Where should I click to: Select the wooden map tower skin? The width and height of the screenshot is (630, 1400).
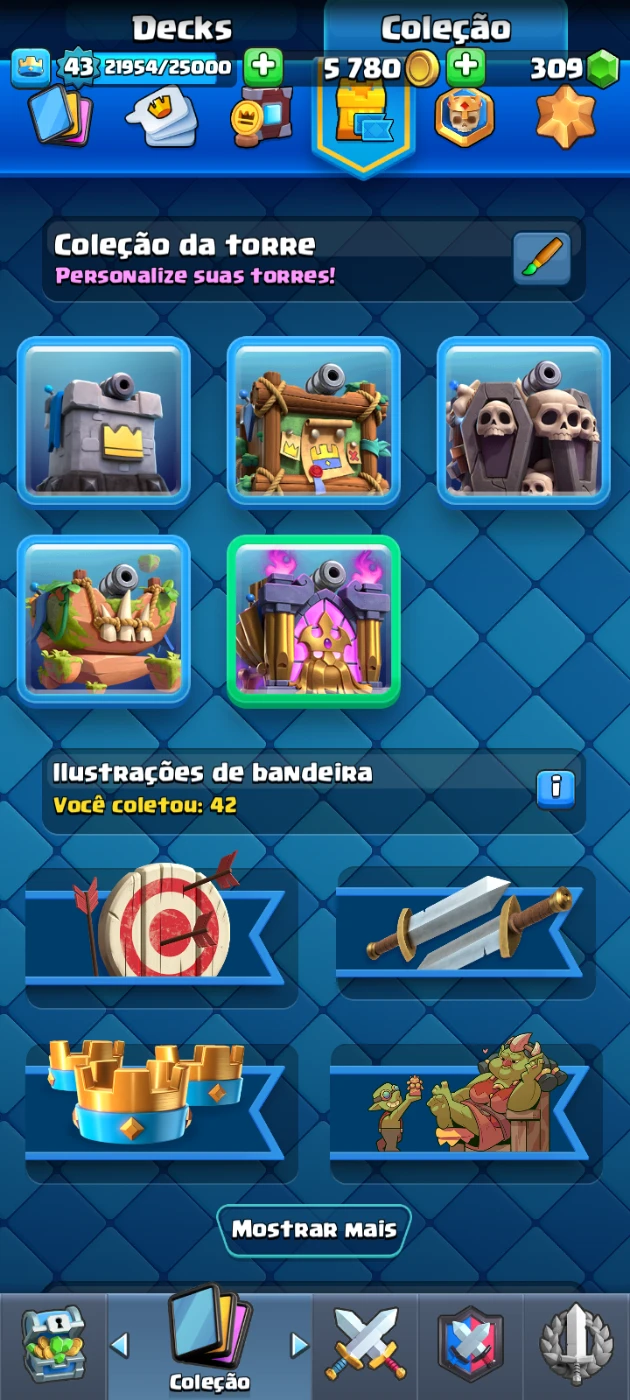[x=313, y=422]
